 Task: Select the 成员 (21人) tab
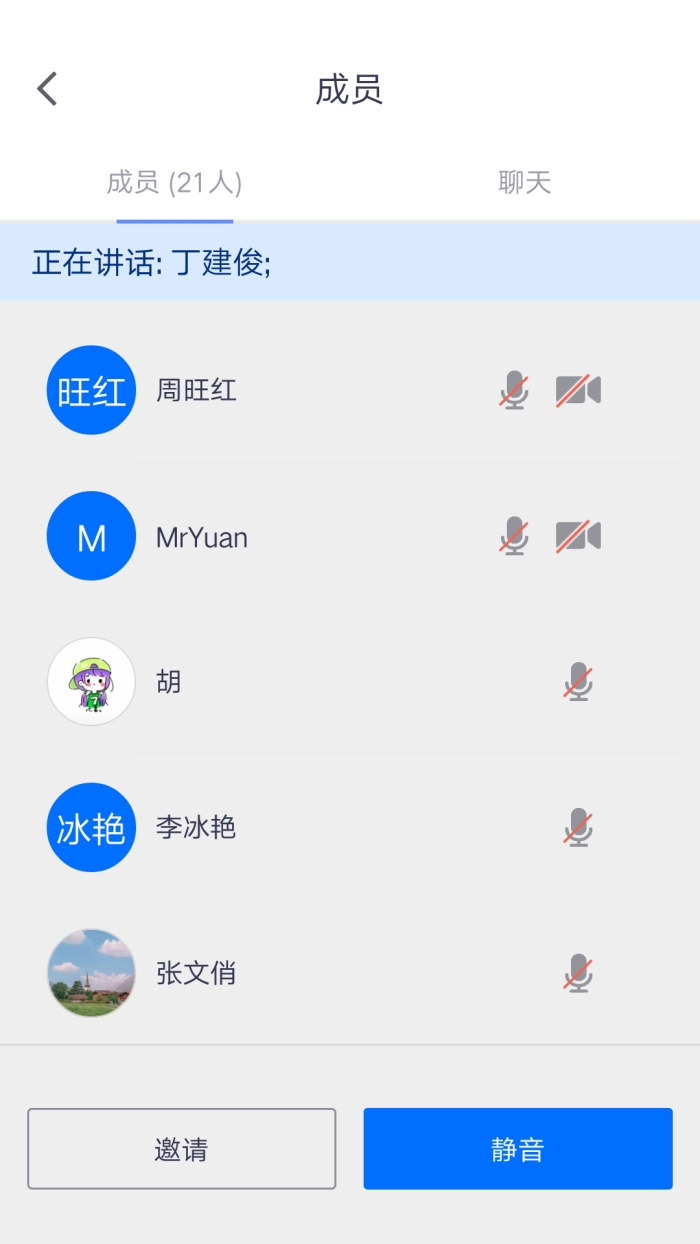pos(175,183)
